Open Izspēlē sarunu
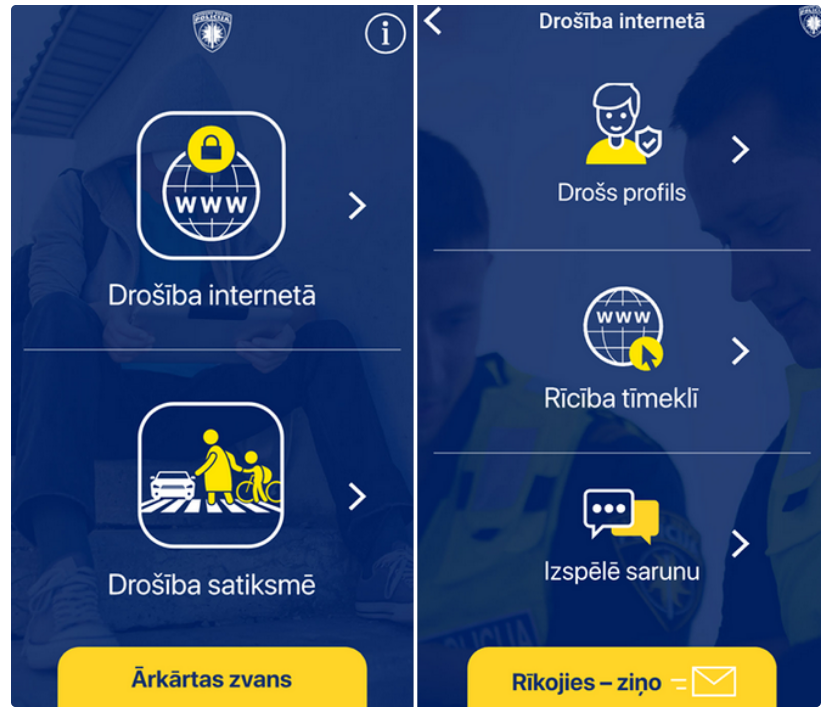The image size is (836, 711). (x=621, y=540)
